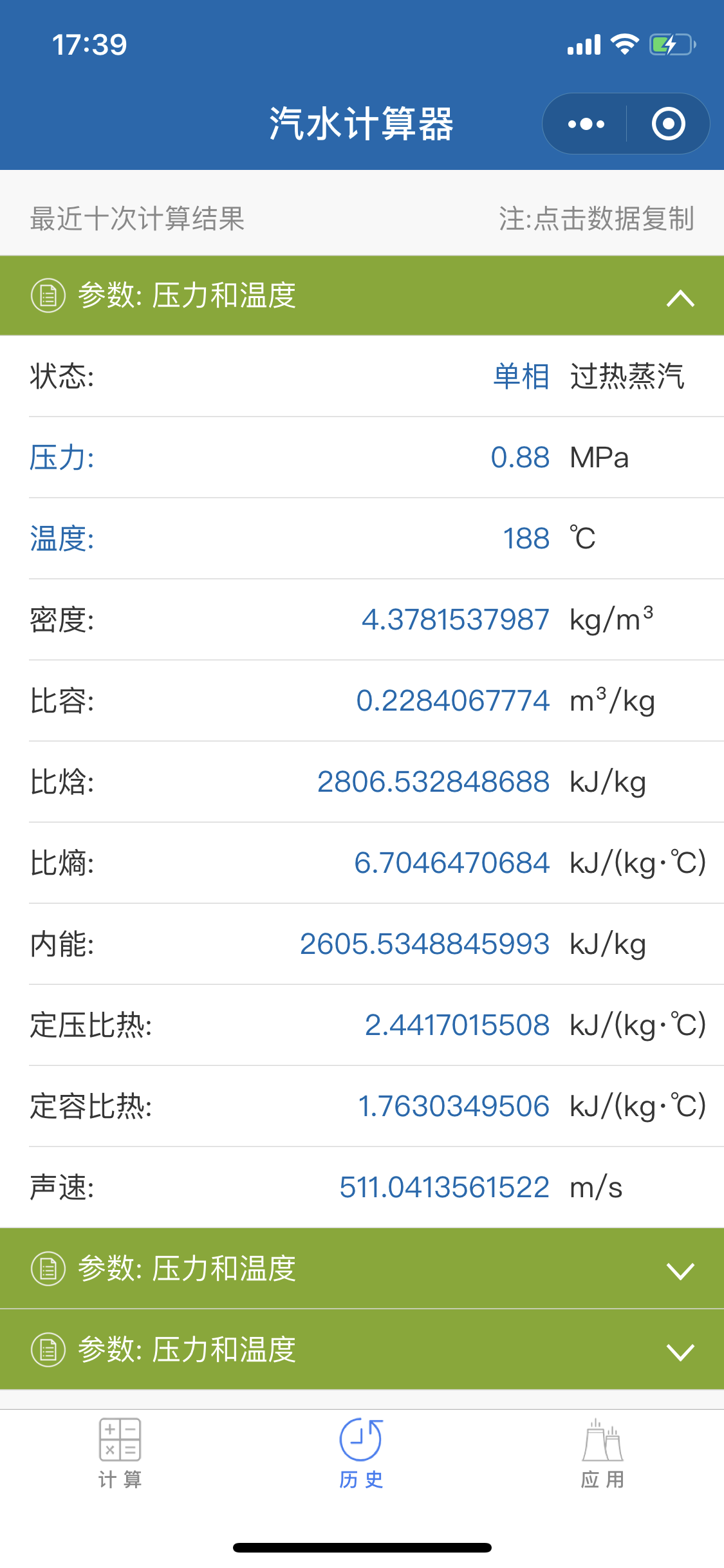Select the 历史 tab
This screenshot has height=1568, width=724.
tap(361, 1454)
